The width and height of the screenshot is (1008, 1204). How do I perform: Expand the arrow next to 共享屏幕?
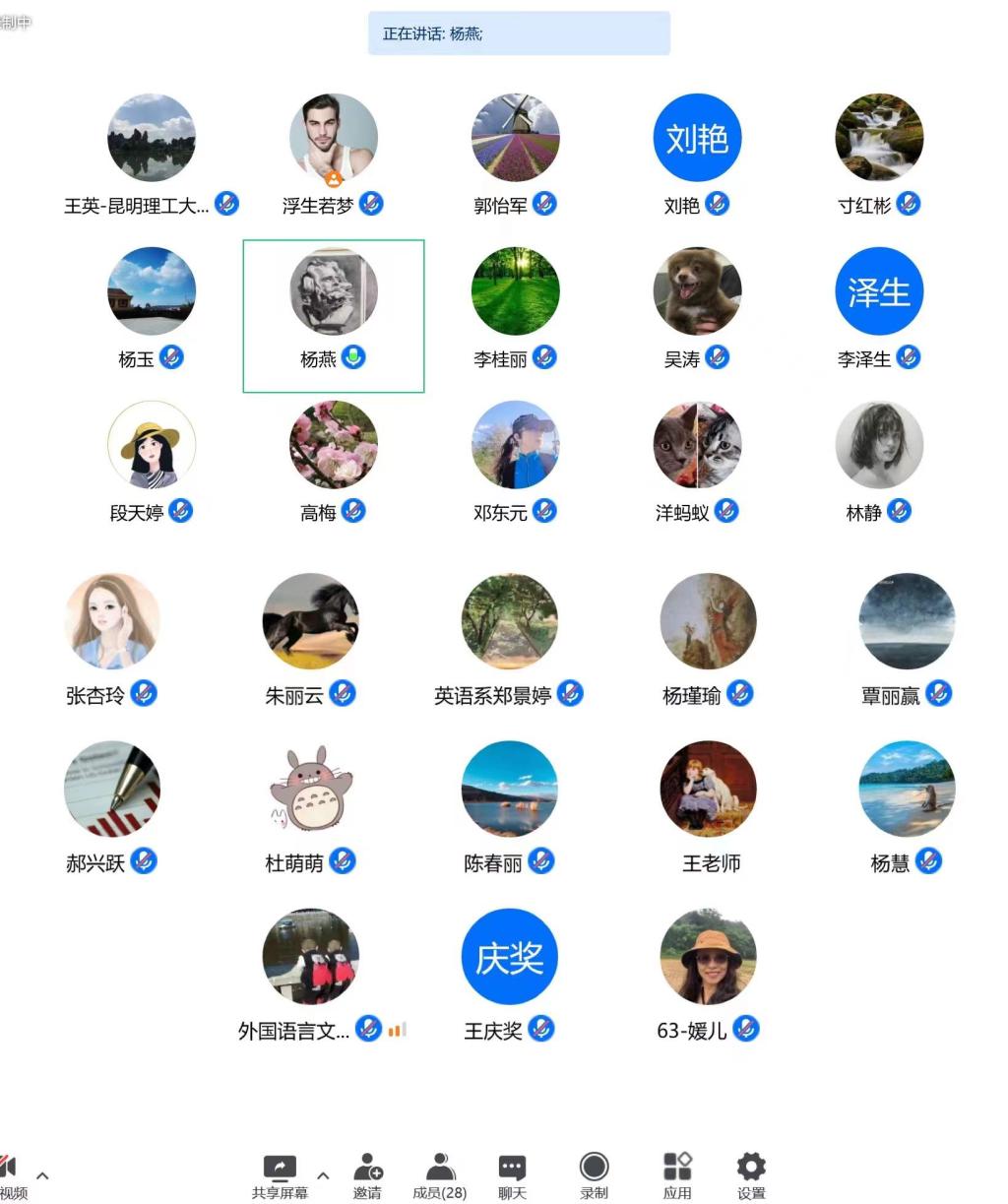coord(323,1175)
